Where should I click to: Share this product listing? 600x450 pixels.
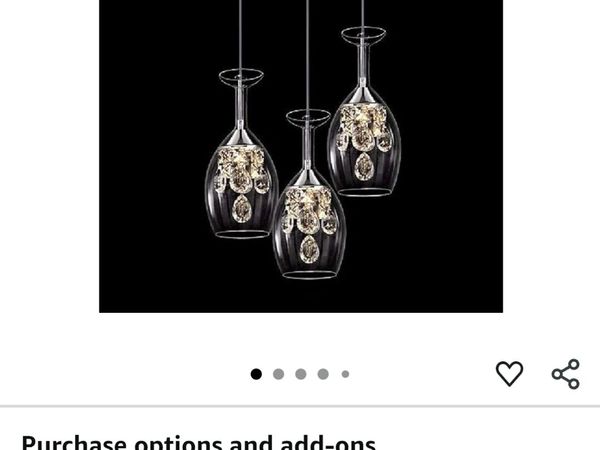[x=566, y=374]
